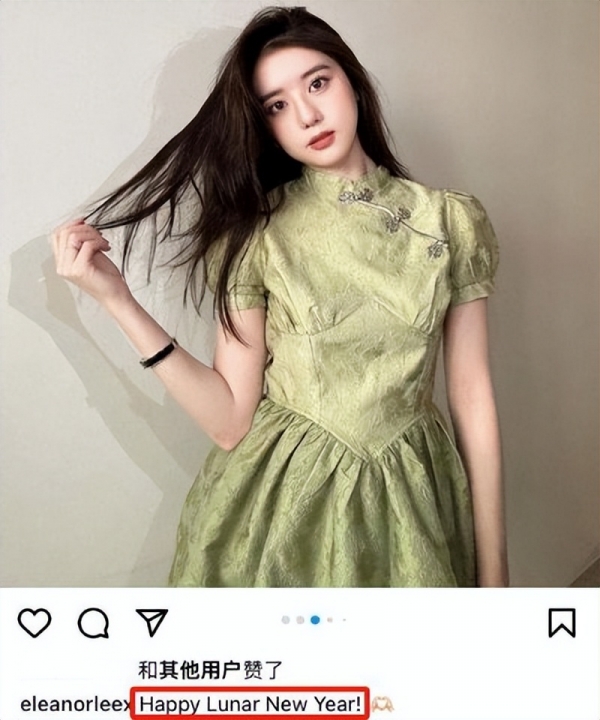Like the post with the heart icon

tap(34, 622)
